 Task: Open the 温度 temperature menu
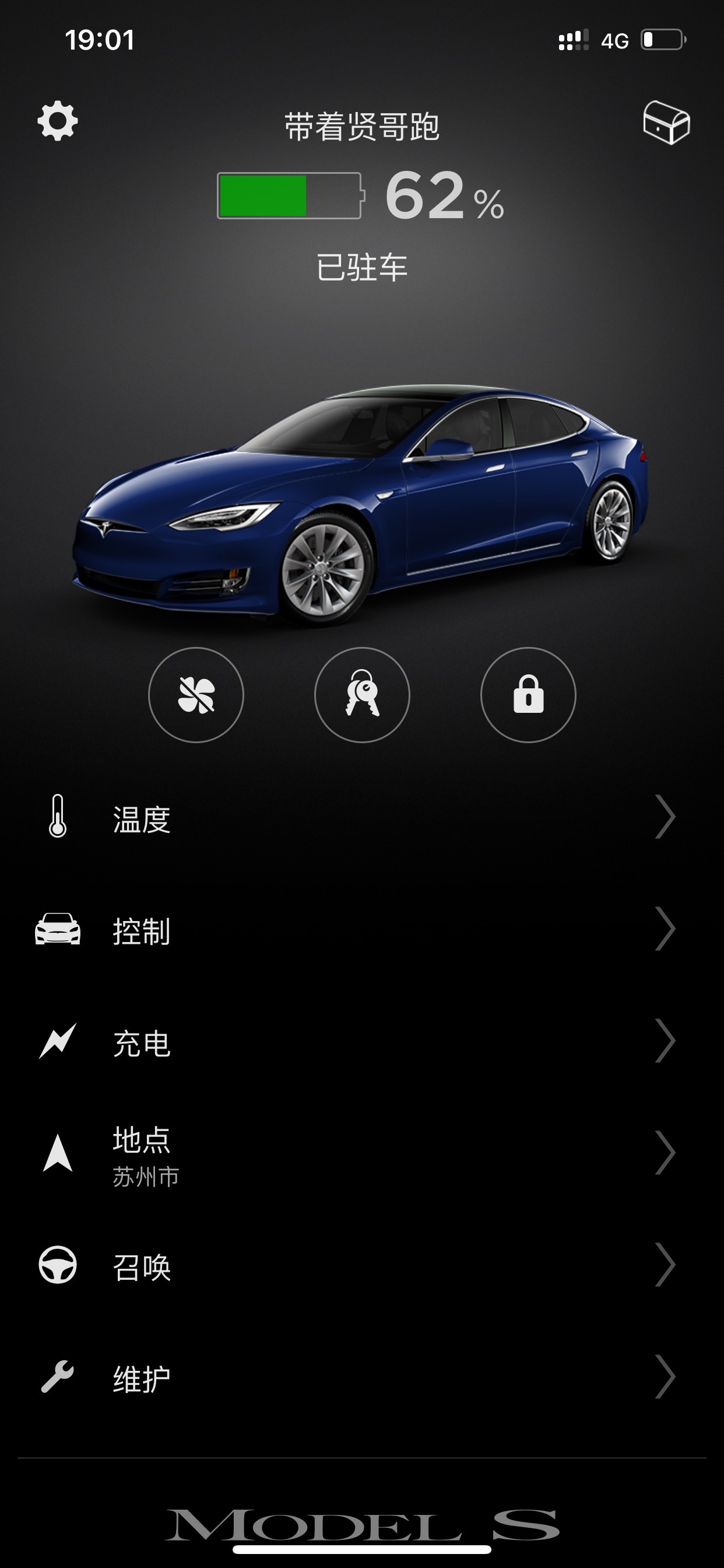click(361, 817)
